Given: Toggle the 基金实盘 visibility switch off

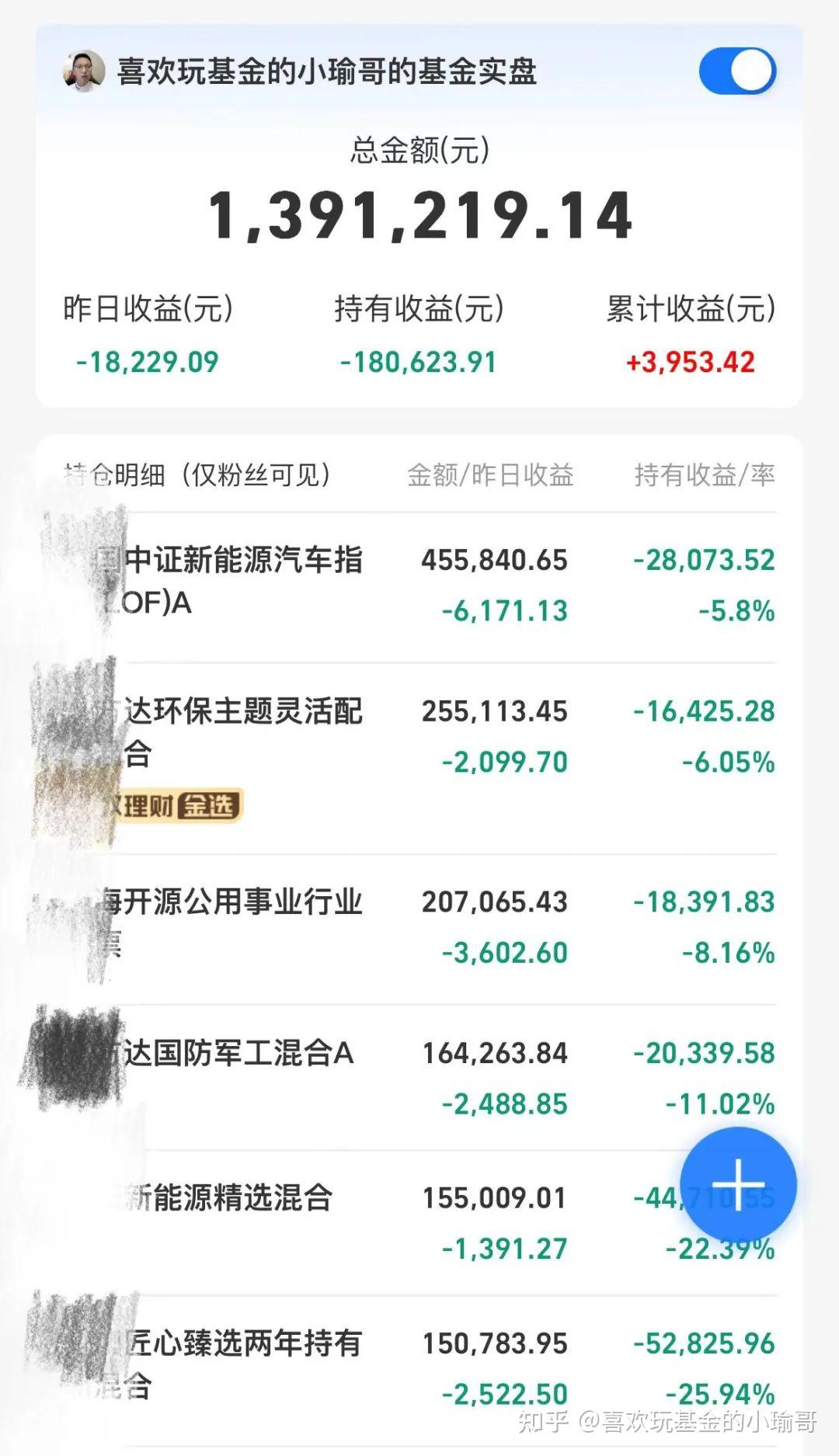Looking at the screenshot, I should pyautogui.click(x=737, y=71).
